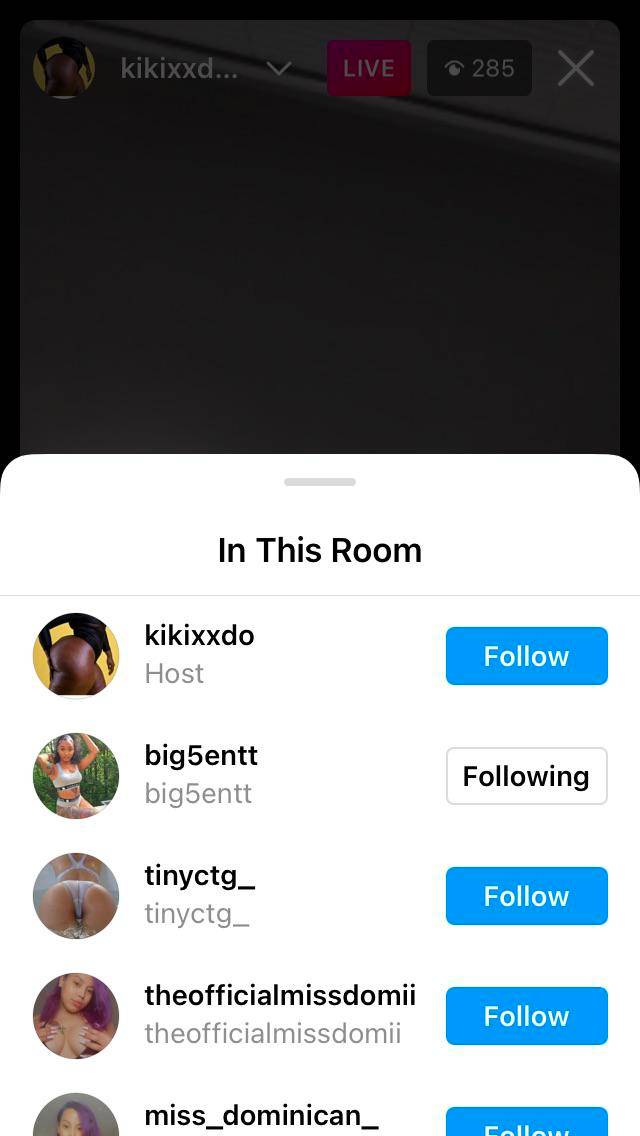
Task: Expand the host name dropdown chevron
Action: (x=279, y=69)
